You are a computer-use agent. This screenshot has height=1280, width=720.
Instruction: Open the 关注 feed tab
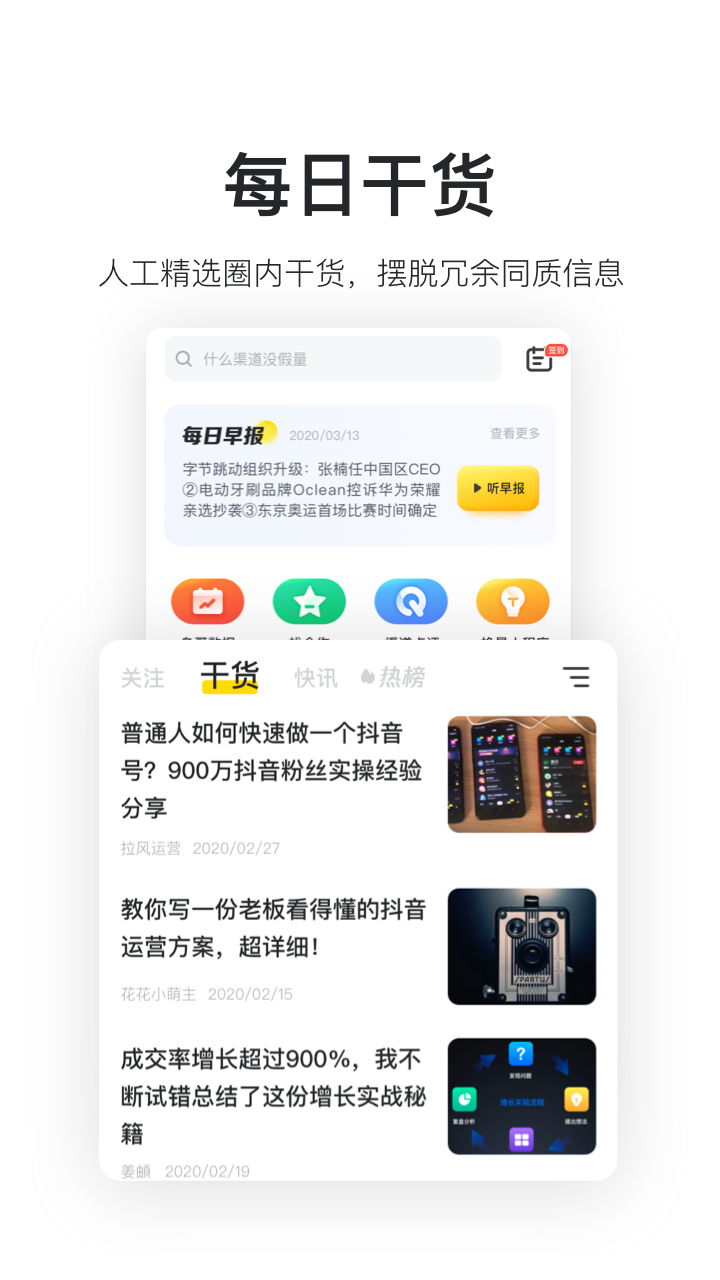point(144,677)
